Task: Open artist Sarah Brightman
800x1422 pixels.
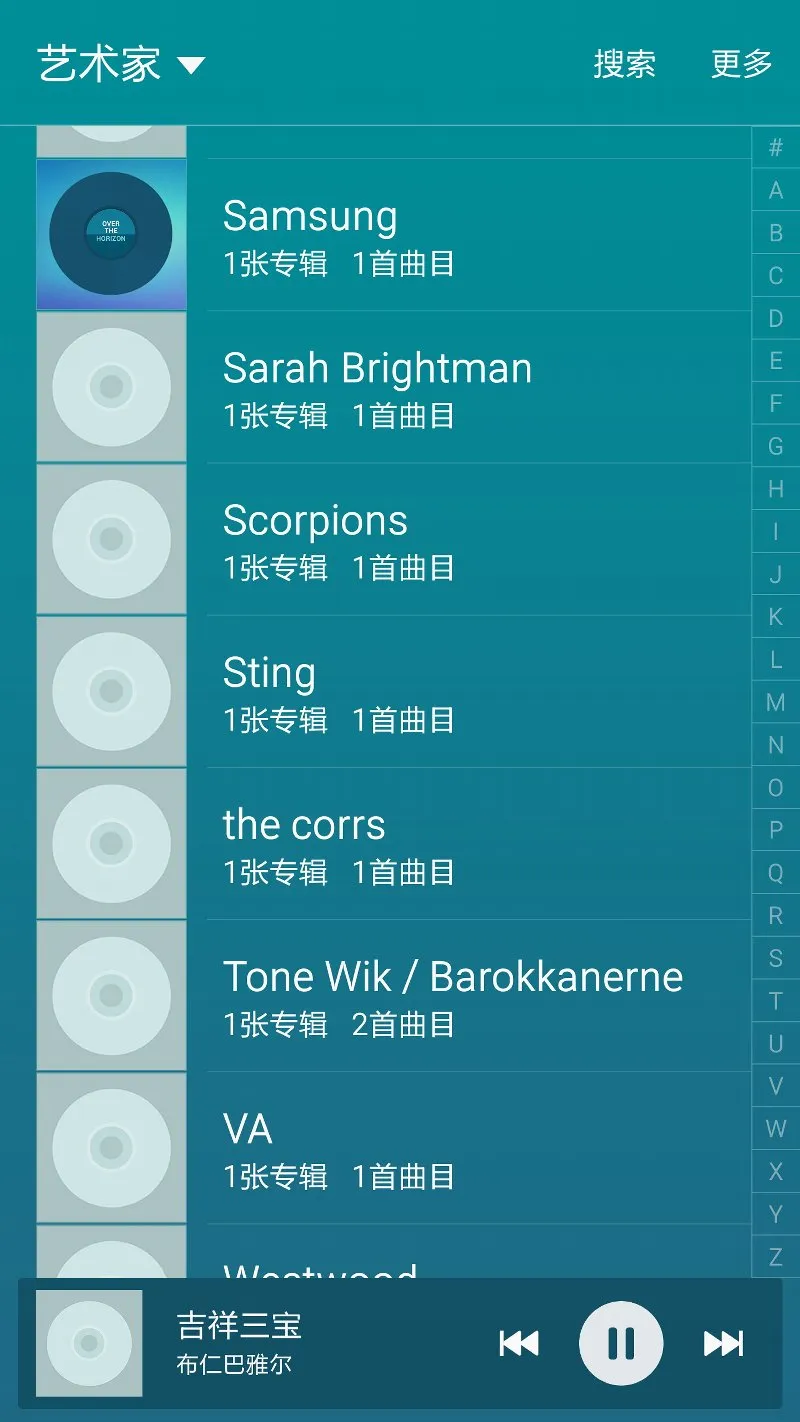Action: [400, 388]
